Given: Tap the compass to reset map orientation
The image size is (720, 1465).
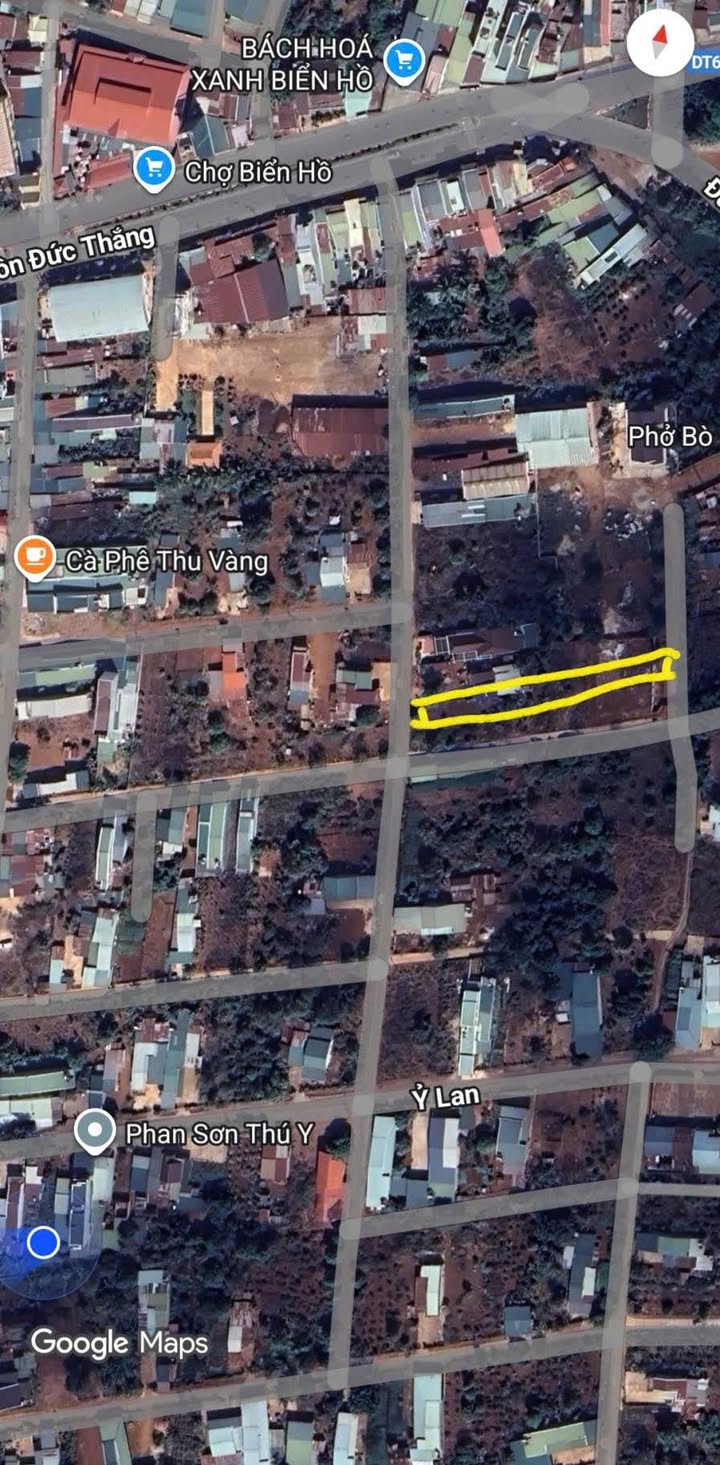Looking at the screenshot, I should (x=660, y=42).
